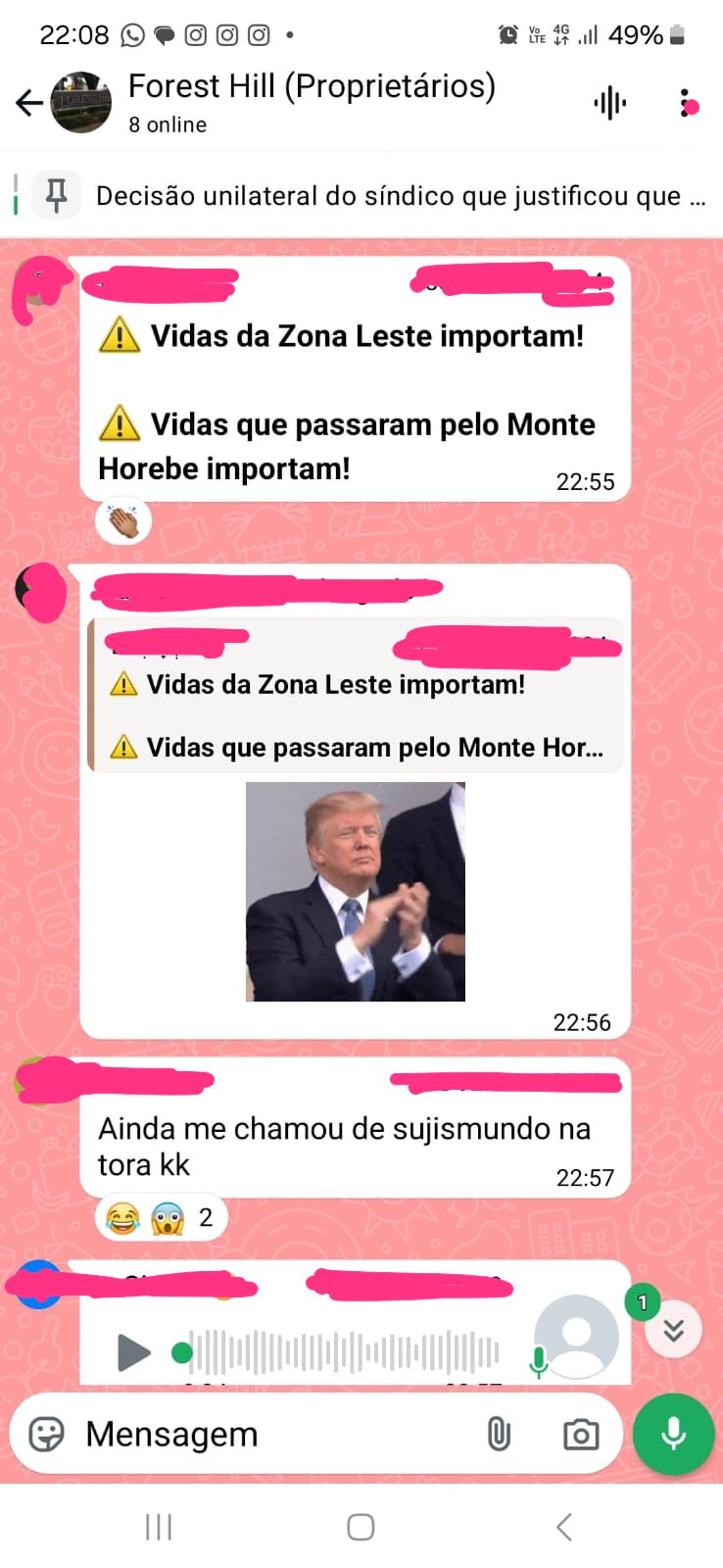Play the voice message
Screen dimensions: 723x1568
134,1352
